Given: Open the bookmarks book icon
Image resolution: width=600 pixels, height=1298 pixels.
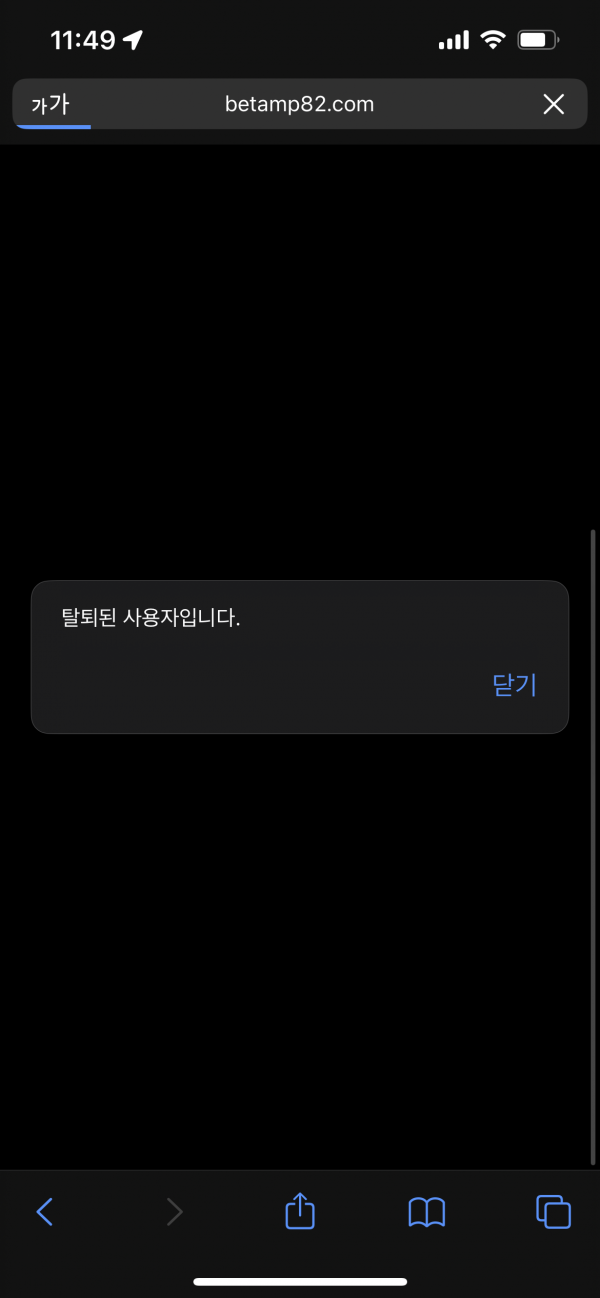Looking at the screenshot, I should pos(427,1212).
